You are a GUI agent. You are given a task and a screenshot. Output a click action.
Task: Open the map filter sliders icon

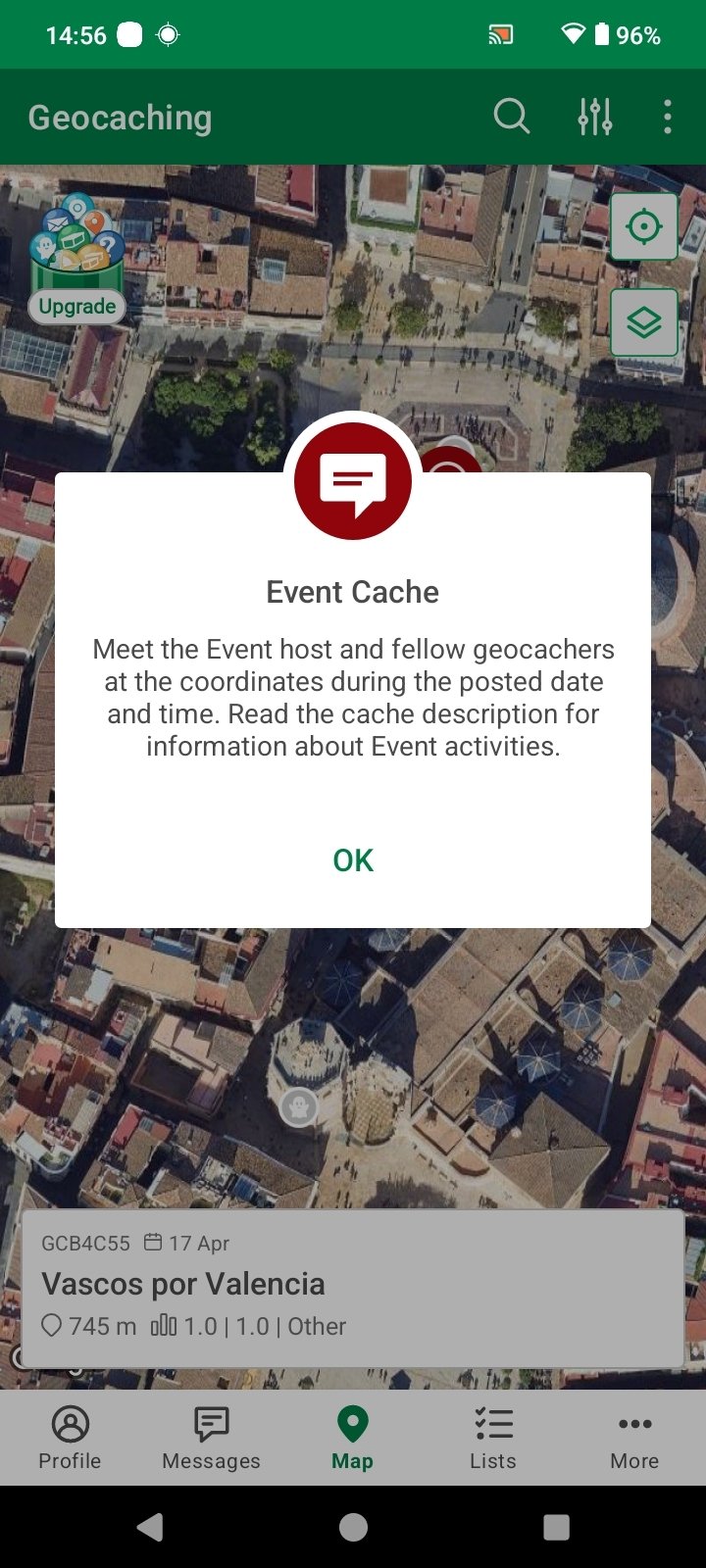(595, 117)
